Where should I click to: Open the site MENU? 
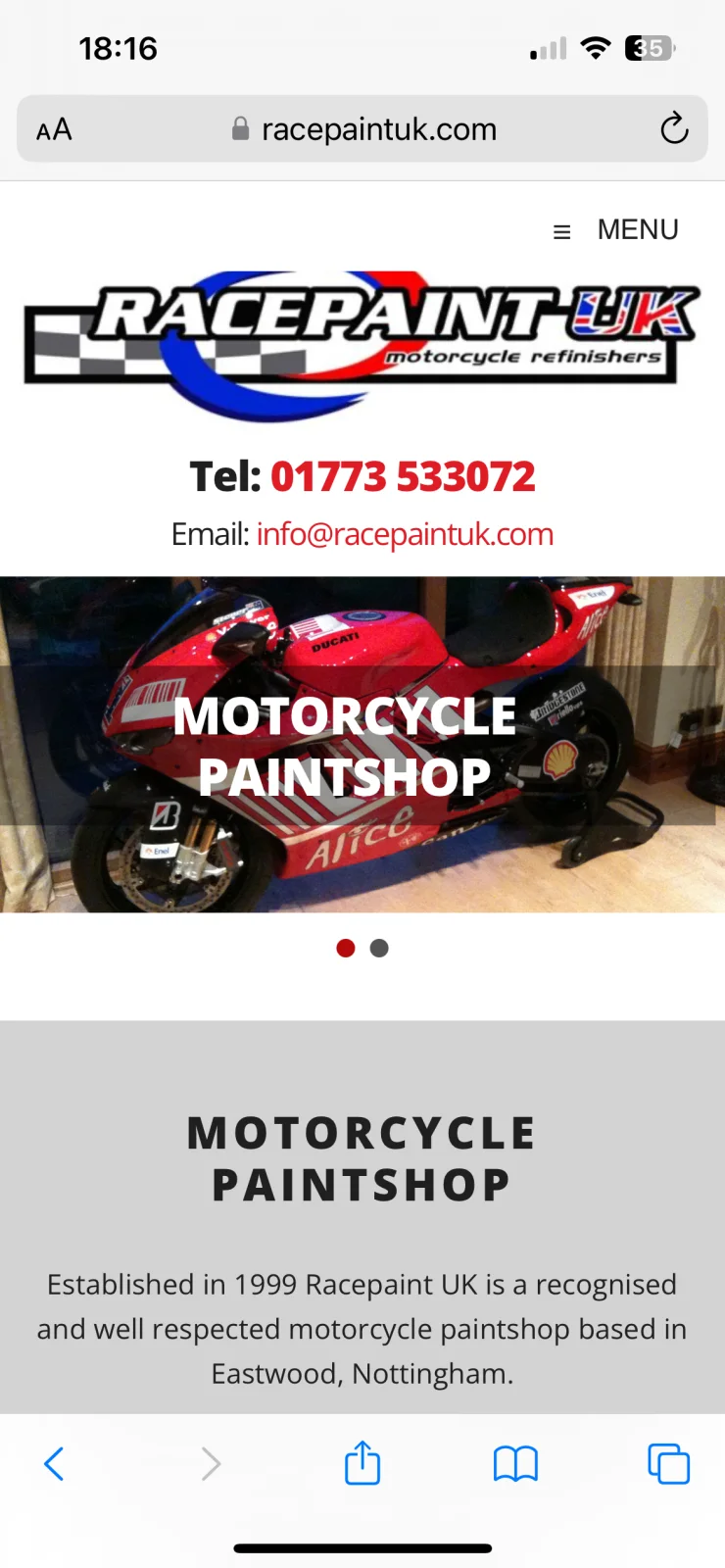617,230
